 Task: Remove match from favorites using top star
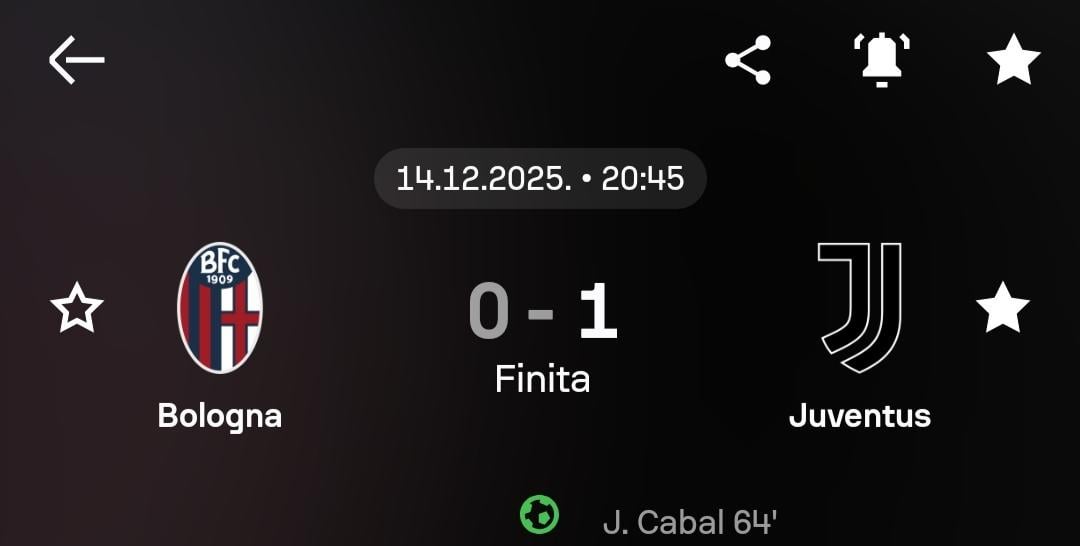pyautogui.click(x=1013, y=60)
